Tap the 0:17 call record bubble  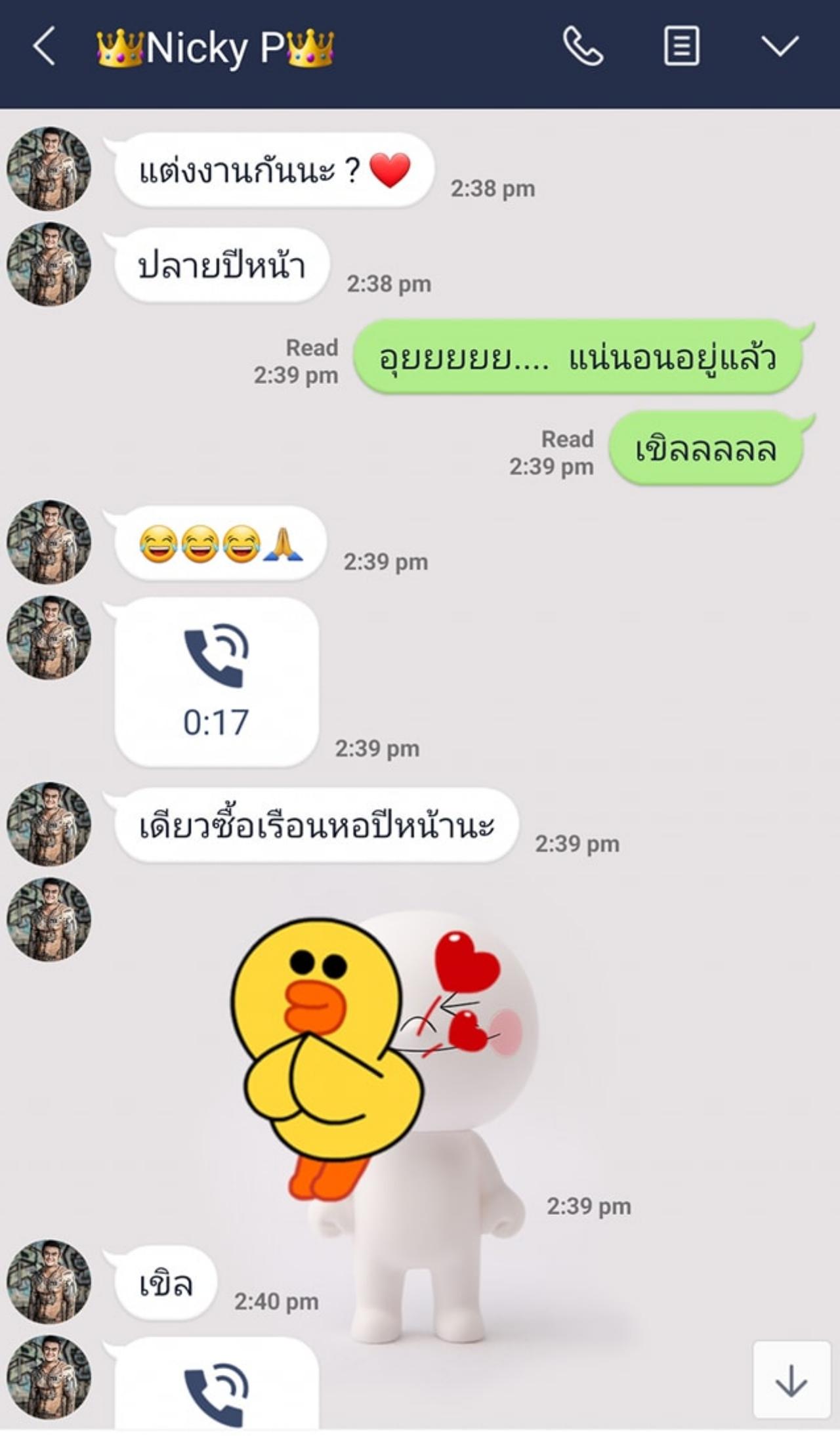click(x=217, y=681)
